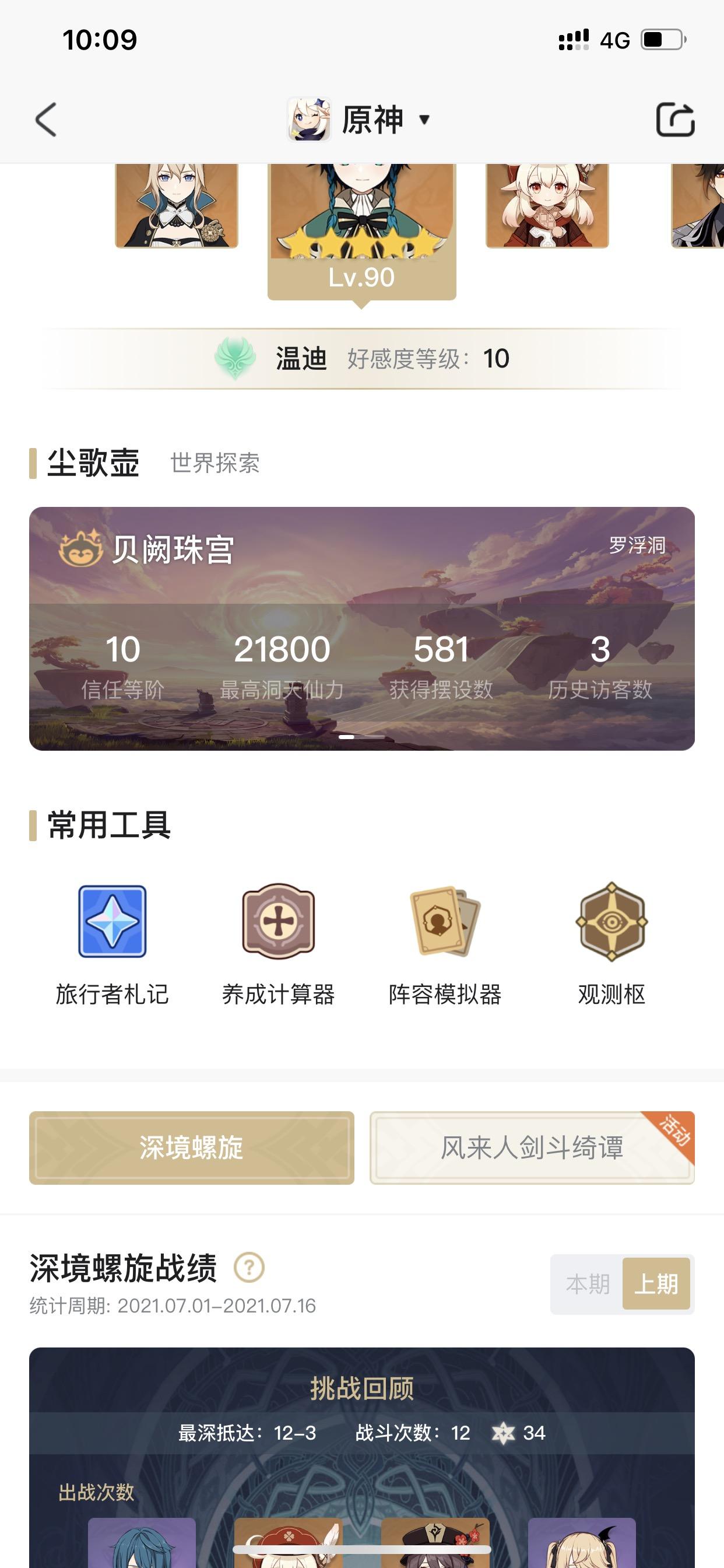This screenshot has width=724, height=1568.
Task: Open the 贝阙珠宫 teapot card
Action: (x=361, y=628)
